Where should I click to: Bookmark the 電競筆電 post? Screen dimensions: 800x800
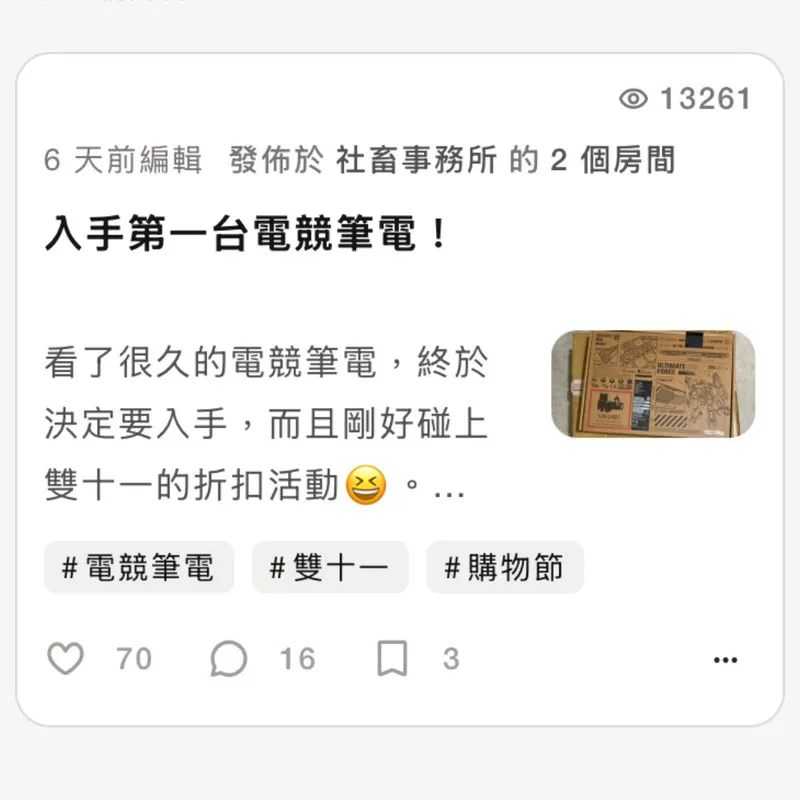pos(392,659)
